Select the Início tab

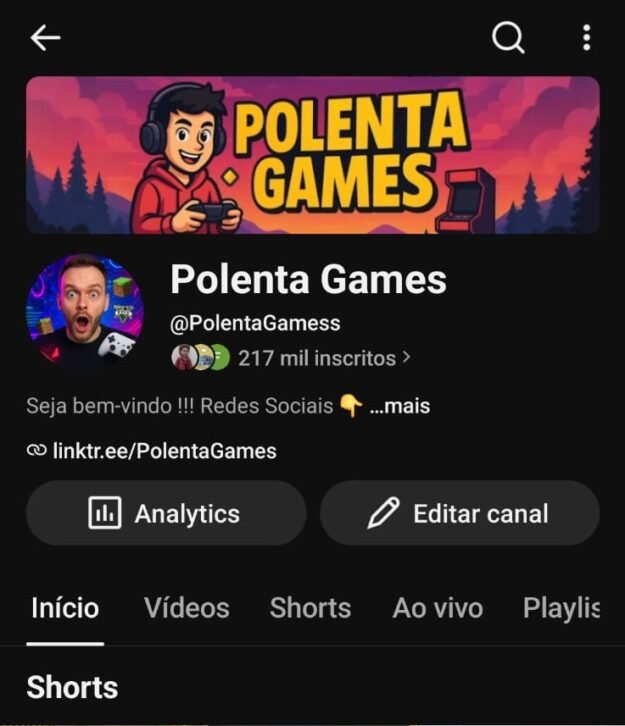65,607
